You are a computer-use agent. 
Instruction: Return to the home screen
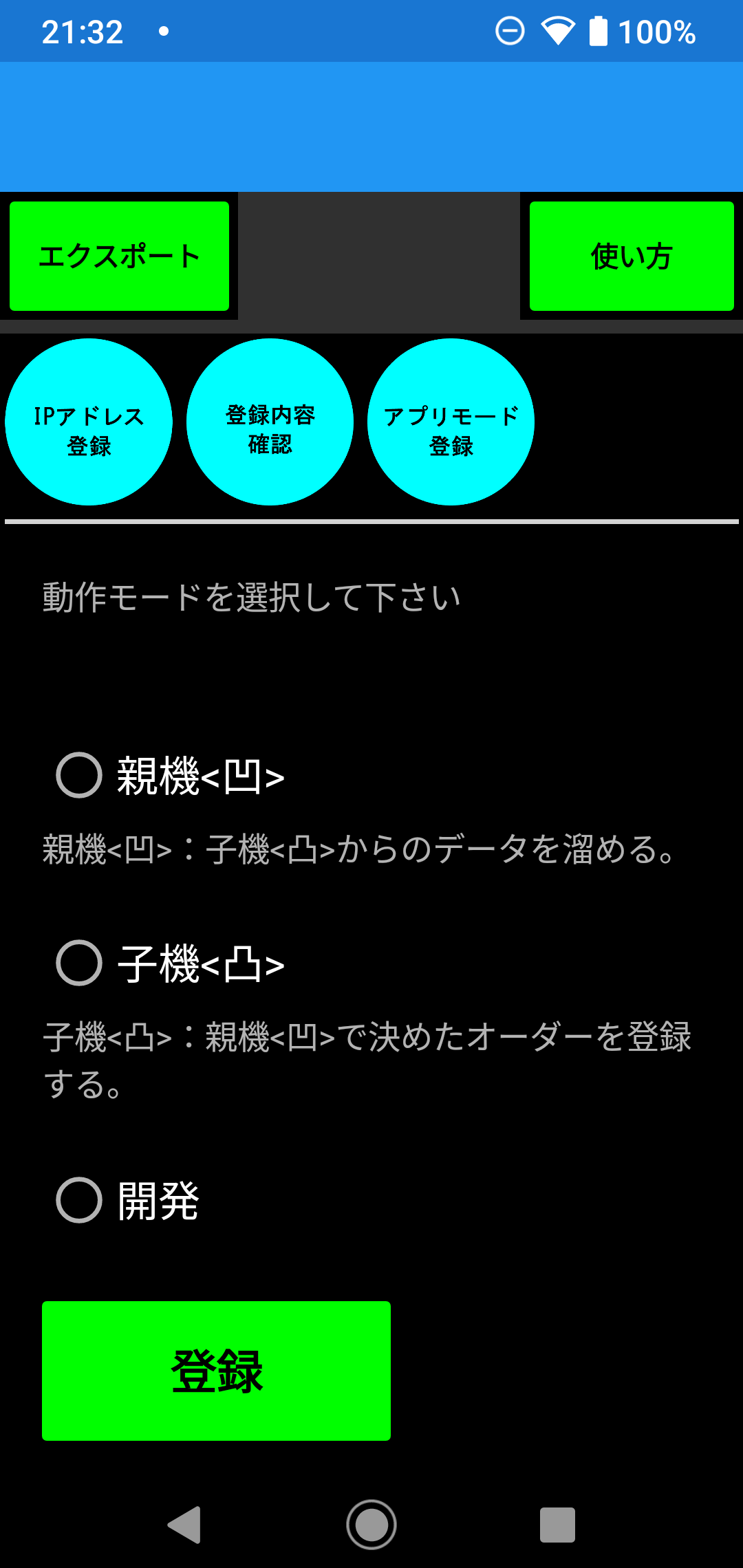coord(371,1525)
